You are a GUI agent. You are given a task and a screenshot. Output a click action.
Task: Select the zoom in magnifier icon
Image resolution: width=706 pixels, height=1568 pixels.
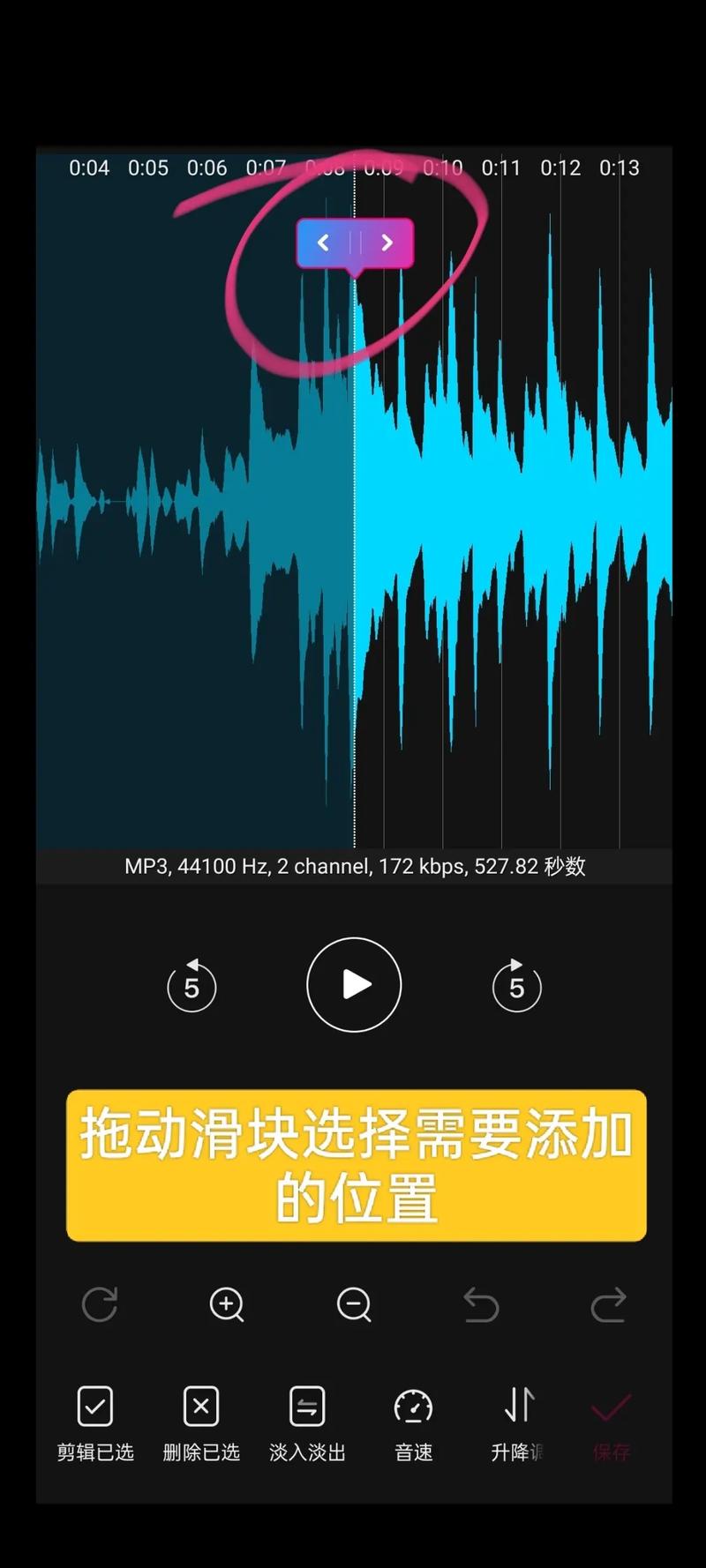227,1305
